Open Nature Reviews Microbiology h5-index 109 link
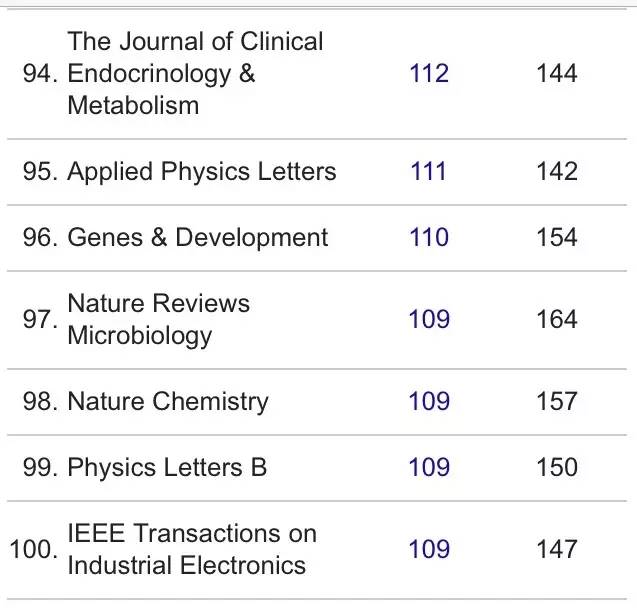The image size is (637, 613). click(428, 319)
